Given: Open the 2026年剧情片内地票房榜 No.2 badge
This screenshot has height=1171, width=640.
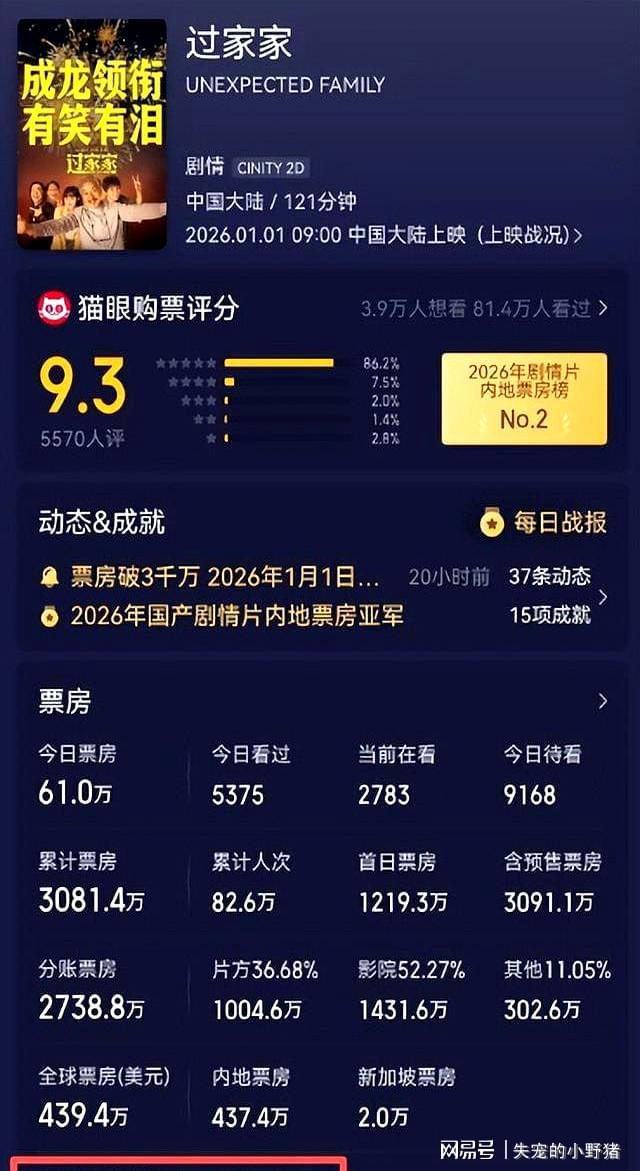Looking at the screenshot, I should (x=524, y=397).
